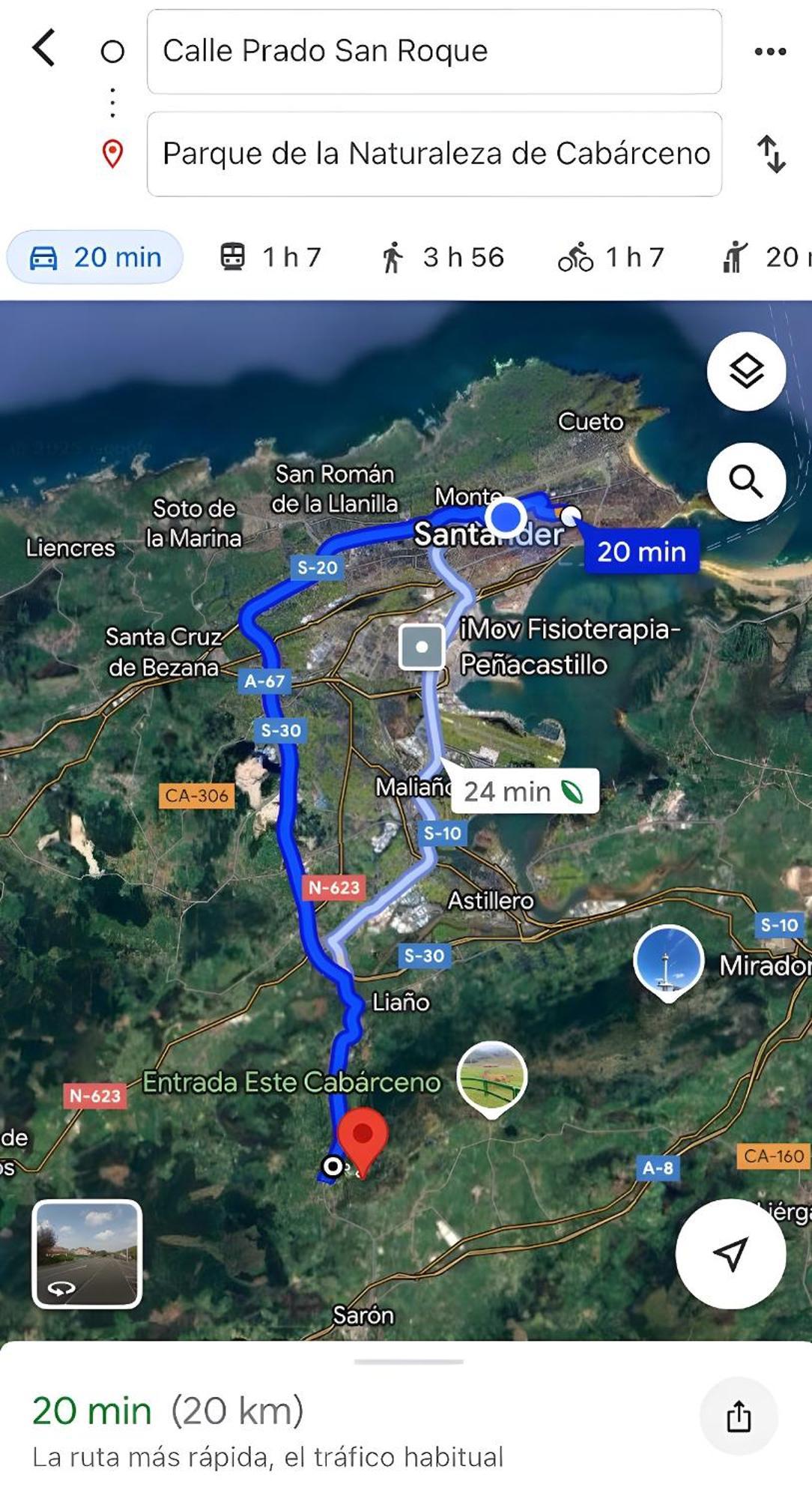Switch to walking mode 3 h 56
Screen dimensions: 812x1499
(443, 257)
